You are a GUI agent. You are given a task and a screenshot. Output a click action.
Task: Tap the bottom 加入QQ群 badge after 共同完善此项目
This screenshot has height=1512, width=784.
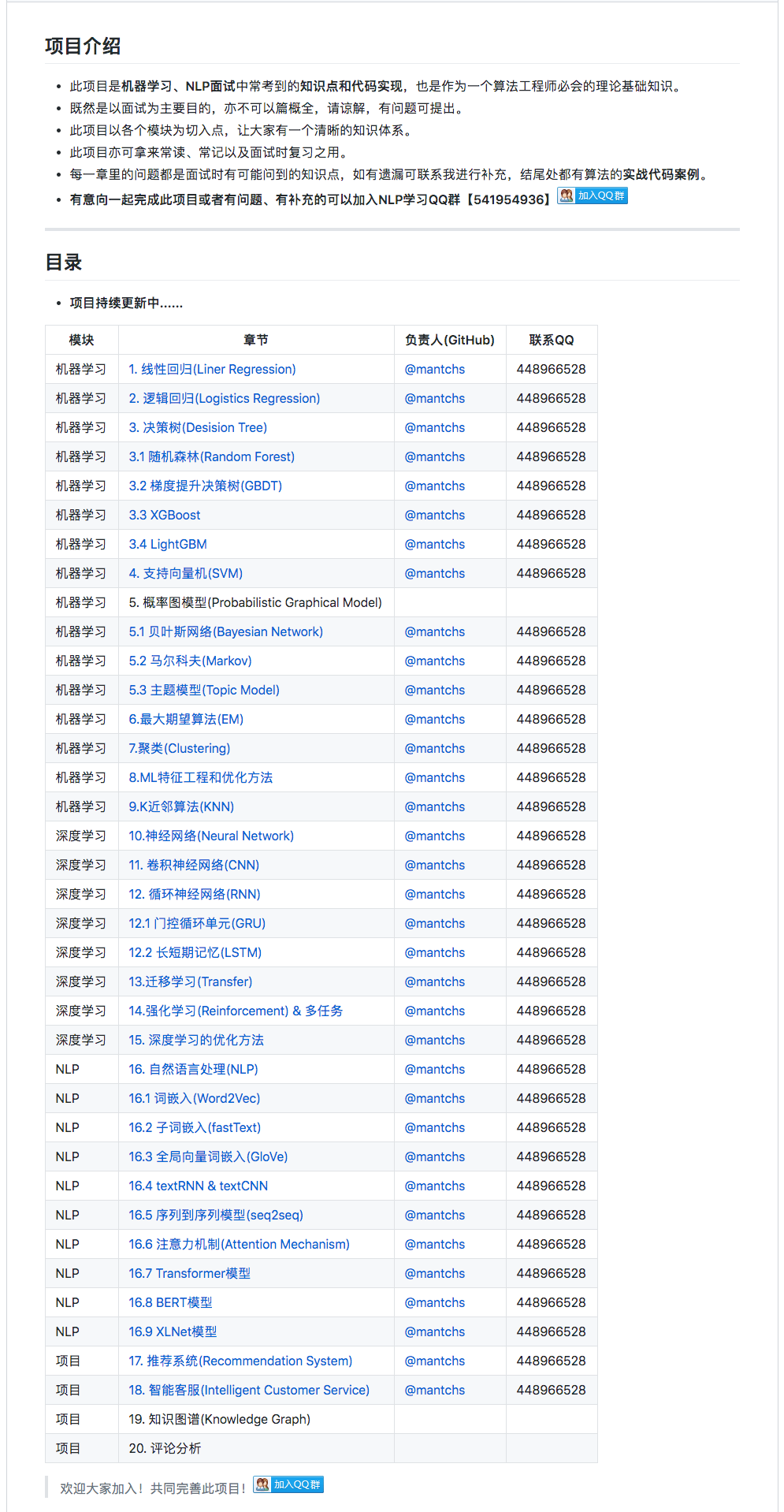288,1484
